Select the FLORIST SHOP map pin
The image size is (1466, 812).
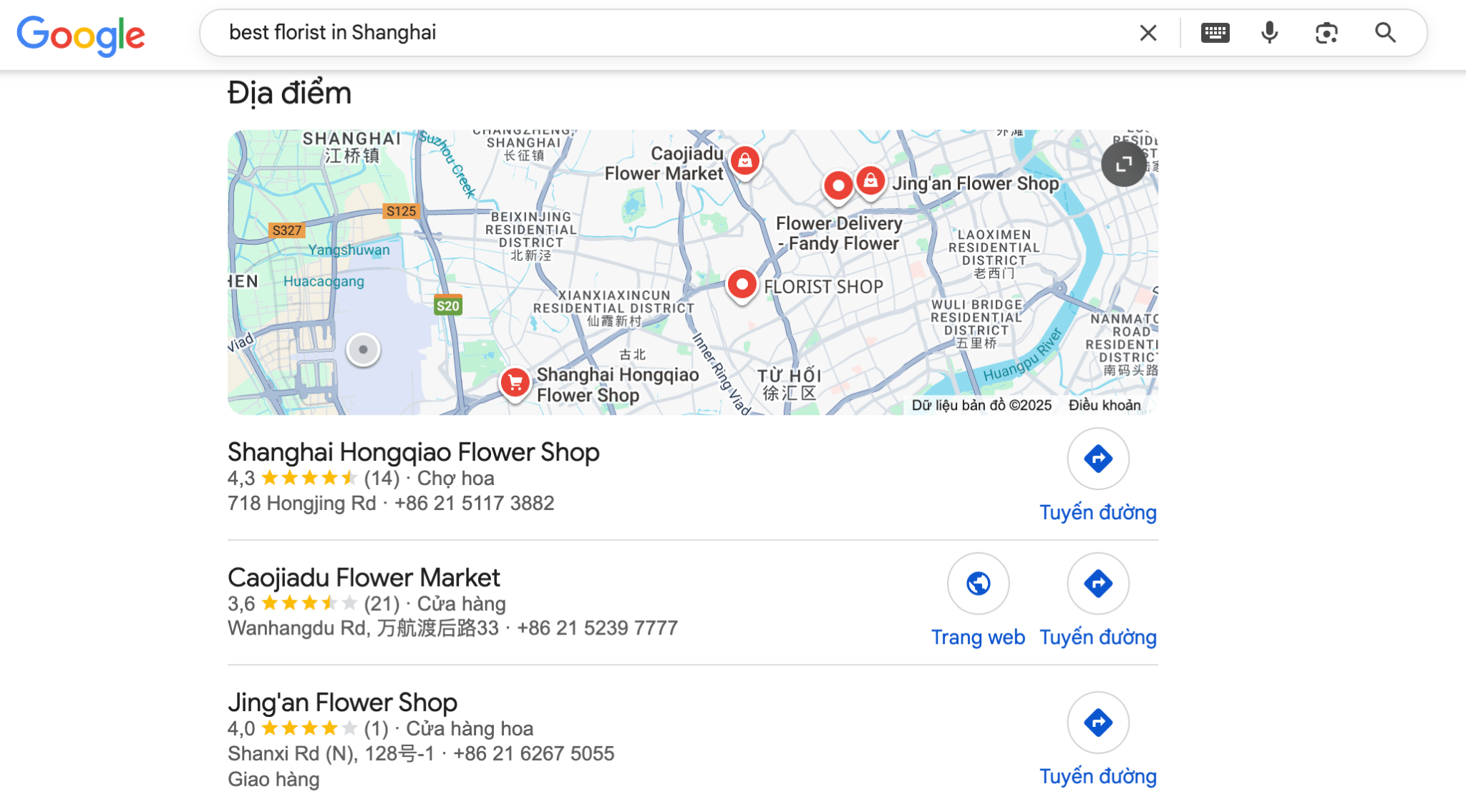pos(742,286)
